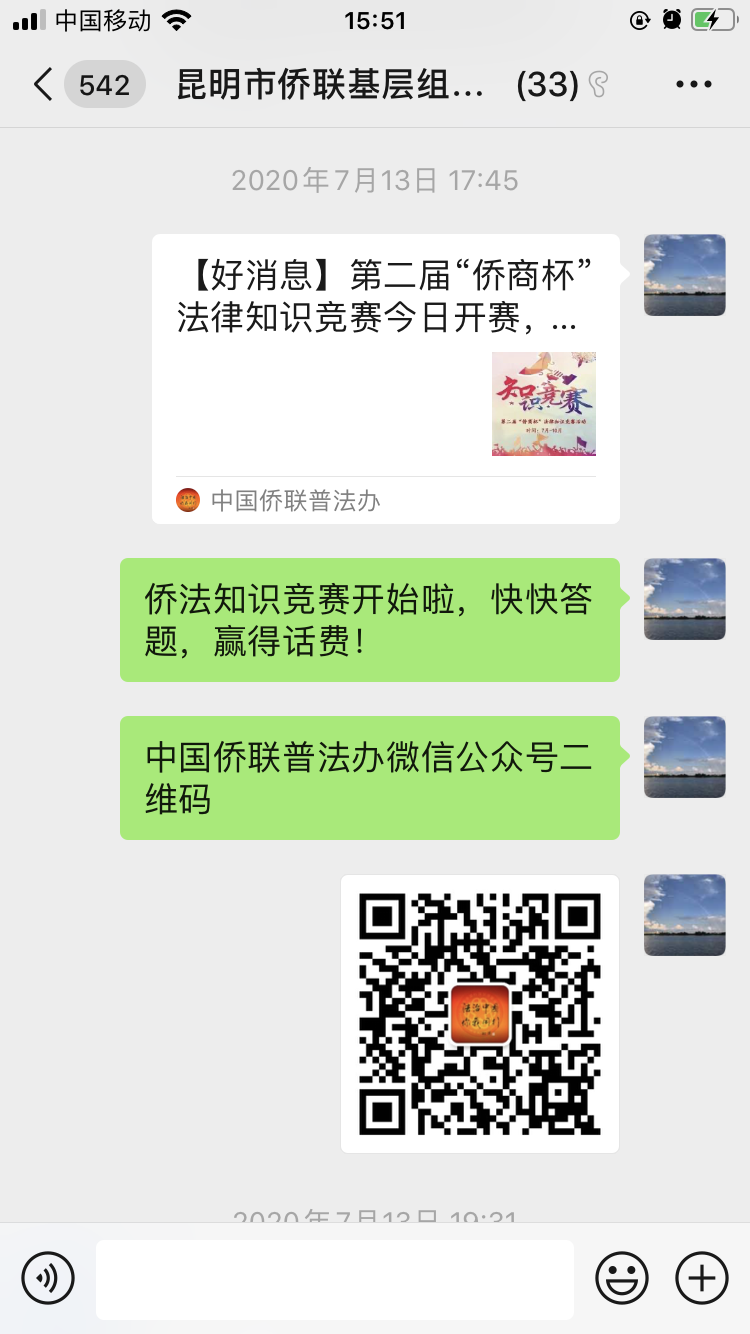Tap the avatar beside 侨法知识竞赛开始啦 message
Viewport: 750px width, 1334px height.
tap(685, 599)
